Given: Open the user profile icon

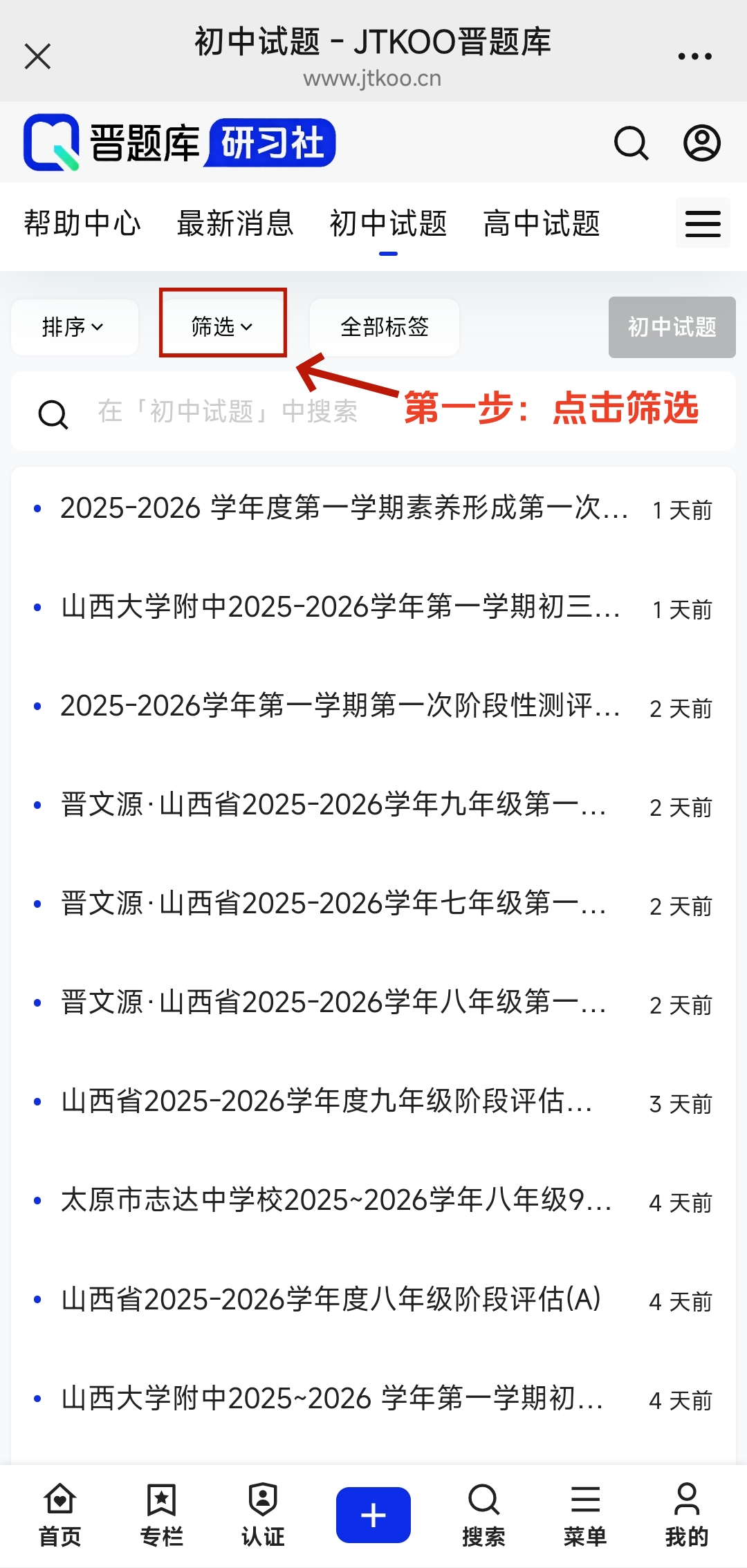Looking at the screenshot, I should pos(701,144).
